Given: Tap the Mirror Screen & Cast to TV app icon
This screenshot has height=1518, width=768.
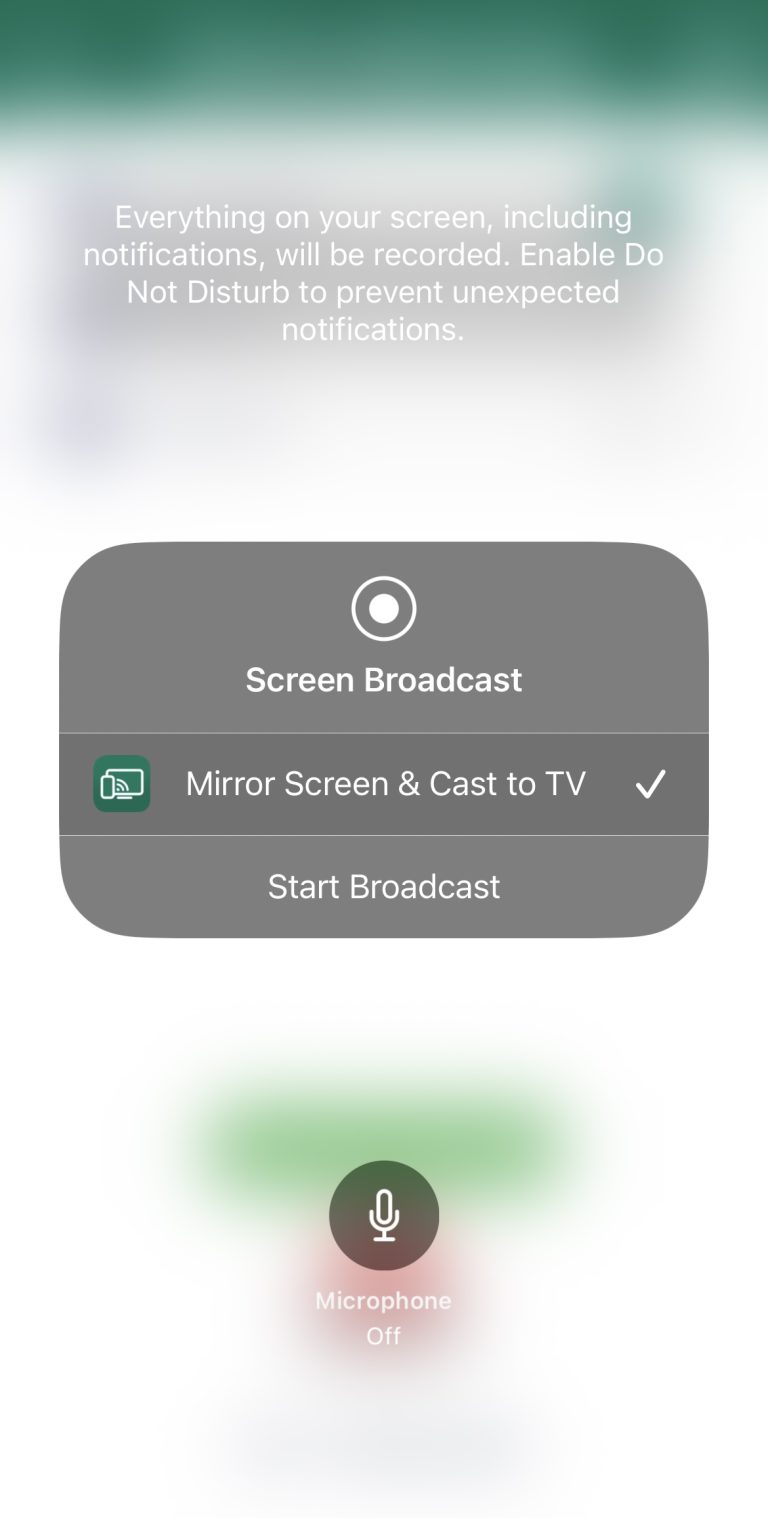Looking at the screenshot, I should coord(121,784).
